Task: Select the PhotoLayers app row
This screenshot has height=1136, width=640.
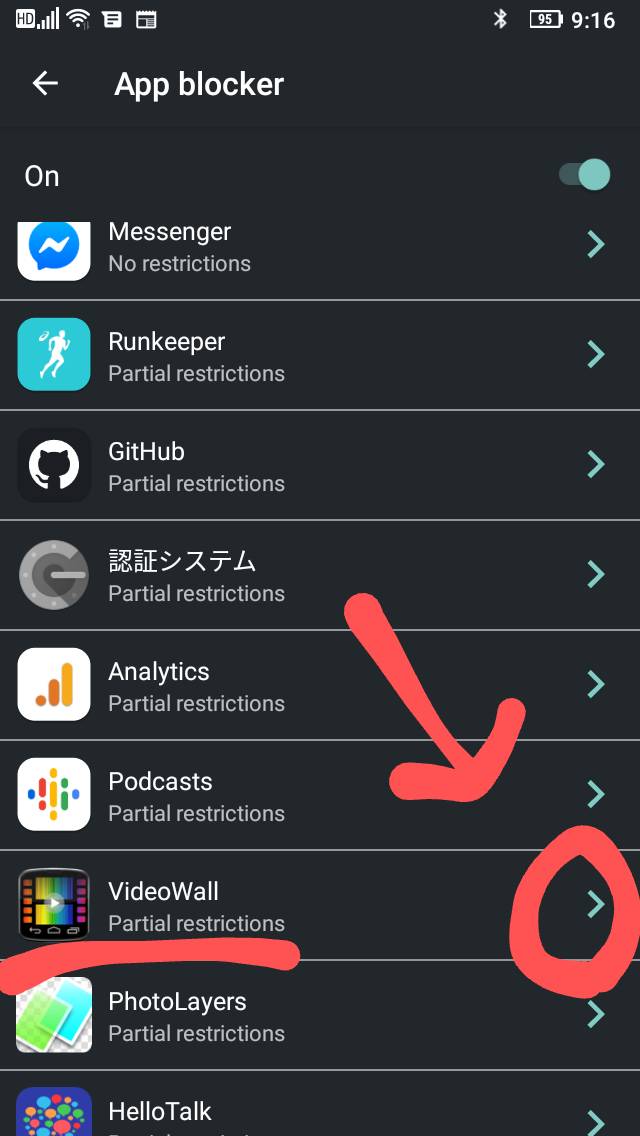Action: click(320, 1015)
